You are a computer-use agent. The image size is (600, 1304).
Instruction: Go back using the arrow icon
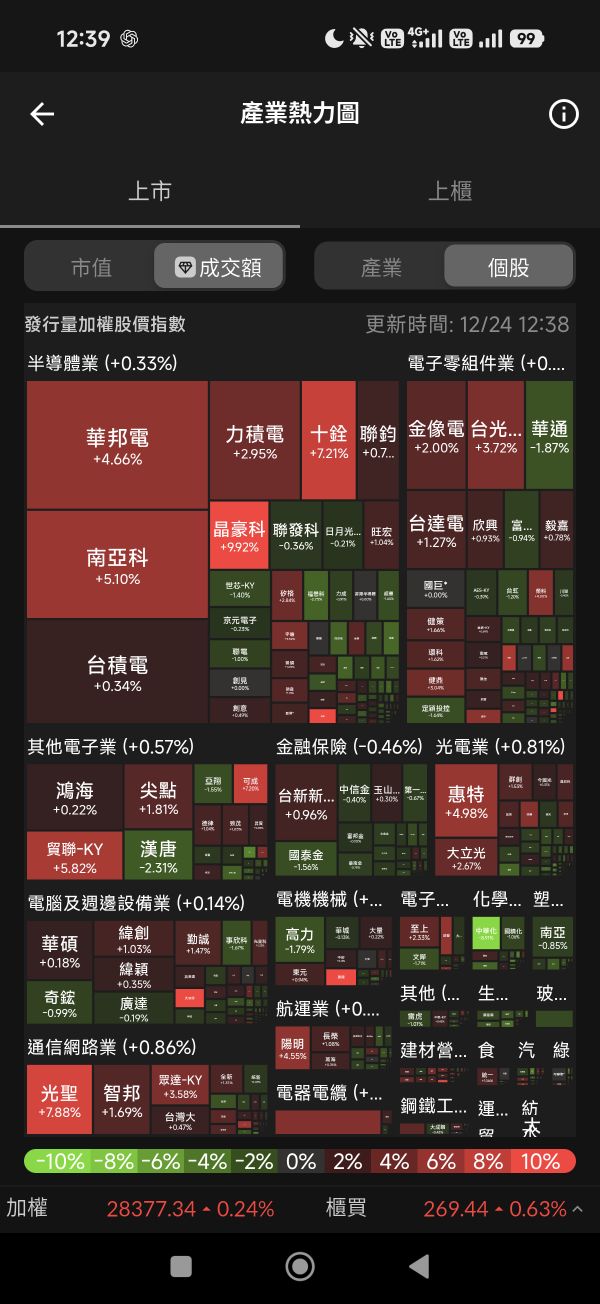click(x=42, y=114)
